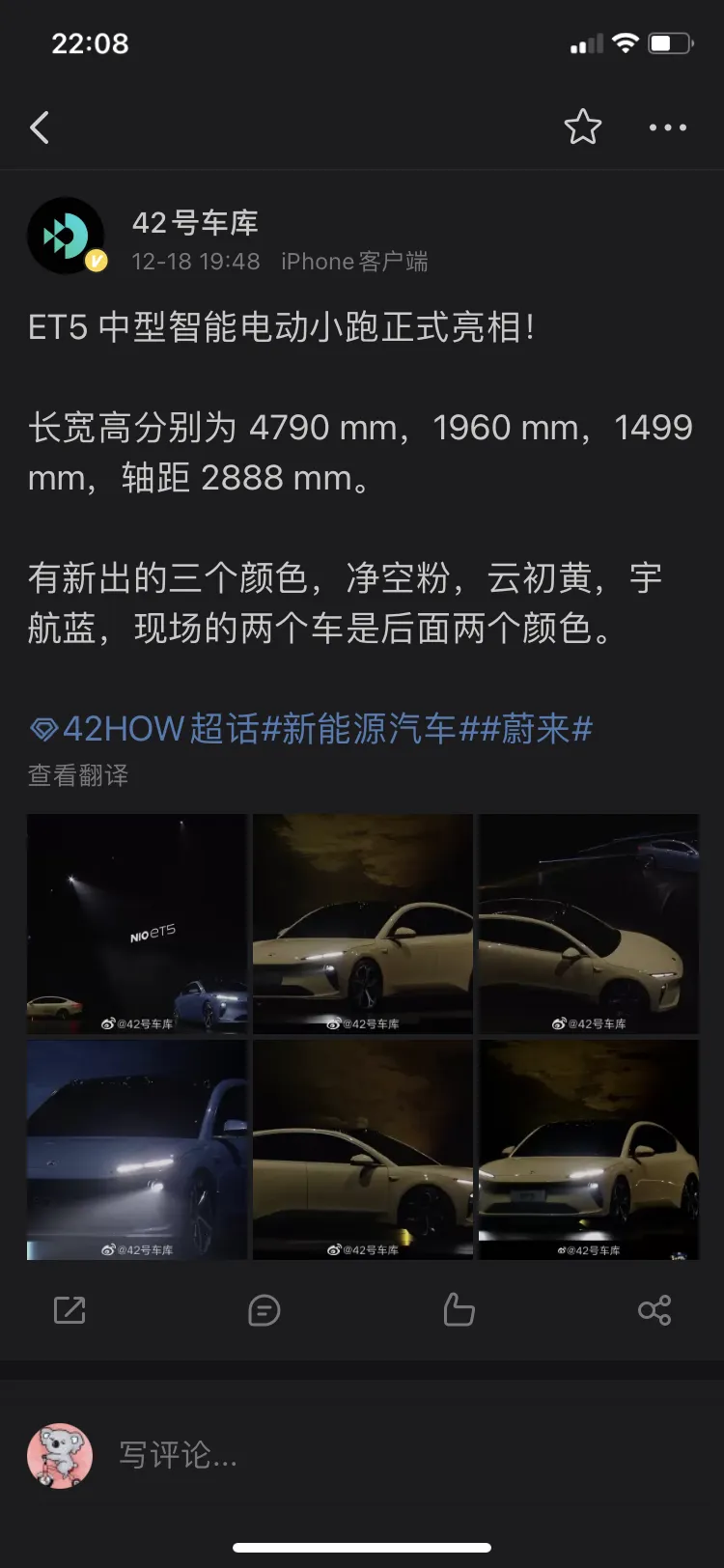This screenshot has height=1568, width=724.
Task: Open the first photo with NIO ET5 sign
Action: point(137,924)
